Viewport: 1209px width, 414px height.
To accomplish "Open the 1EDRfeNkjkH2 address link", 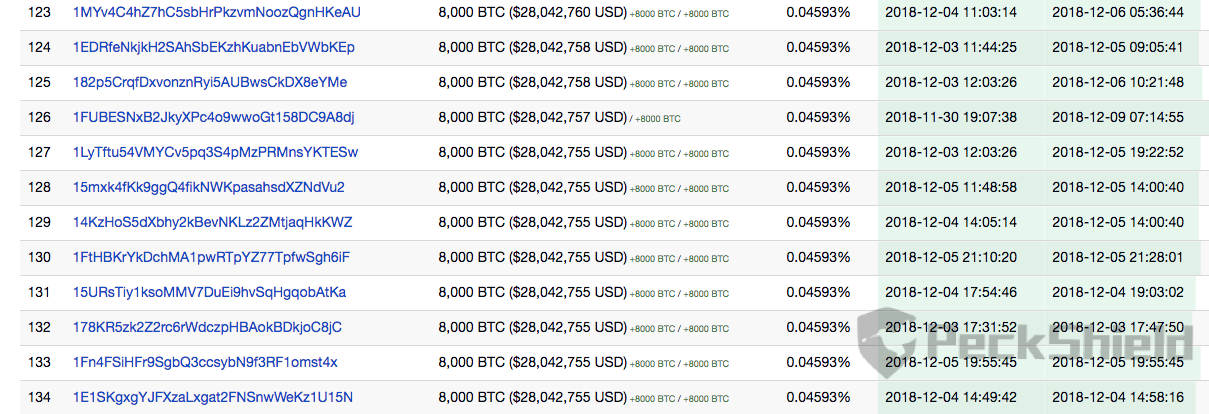I will [213, 47].
